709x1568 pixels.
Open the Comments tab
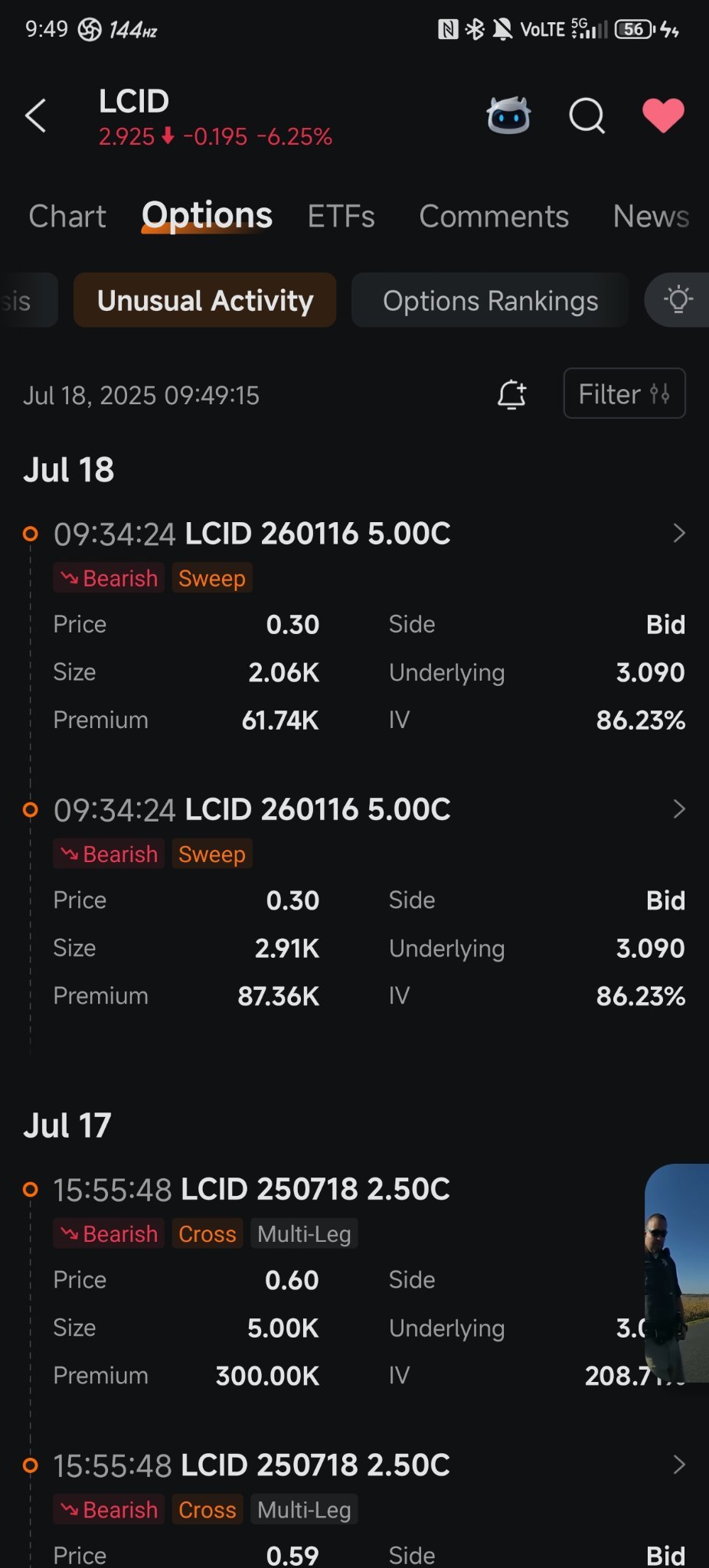(x=492, y=216)
